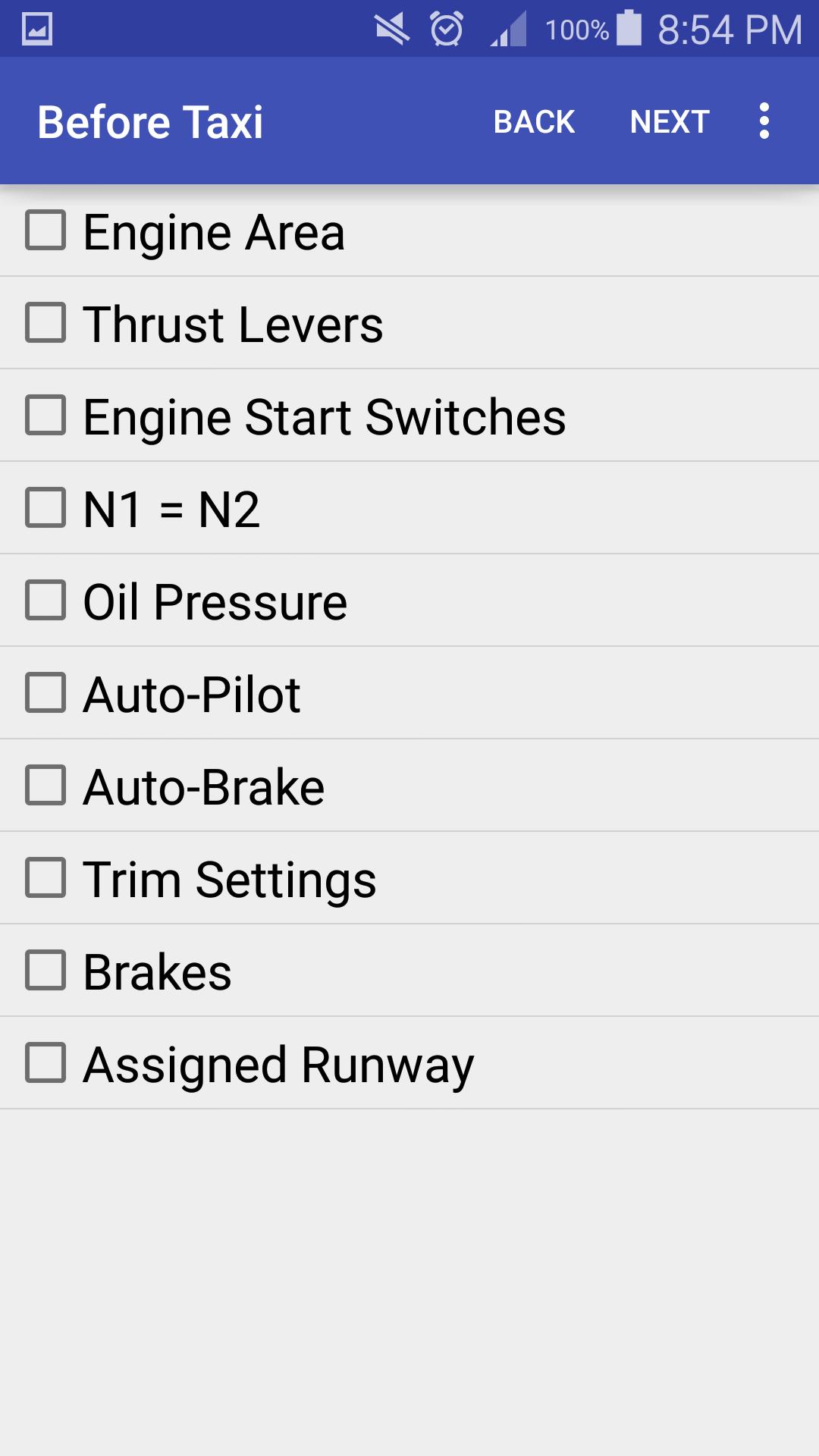This screenshot has height=1456, width=819.
Task: Mark the Brakes item checked
Action: 47,971
